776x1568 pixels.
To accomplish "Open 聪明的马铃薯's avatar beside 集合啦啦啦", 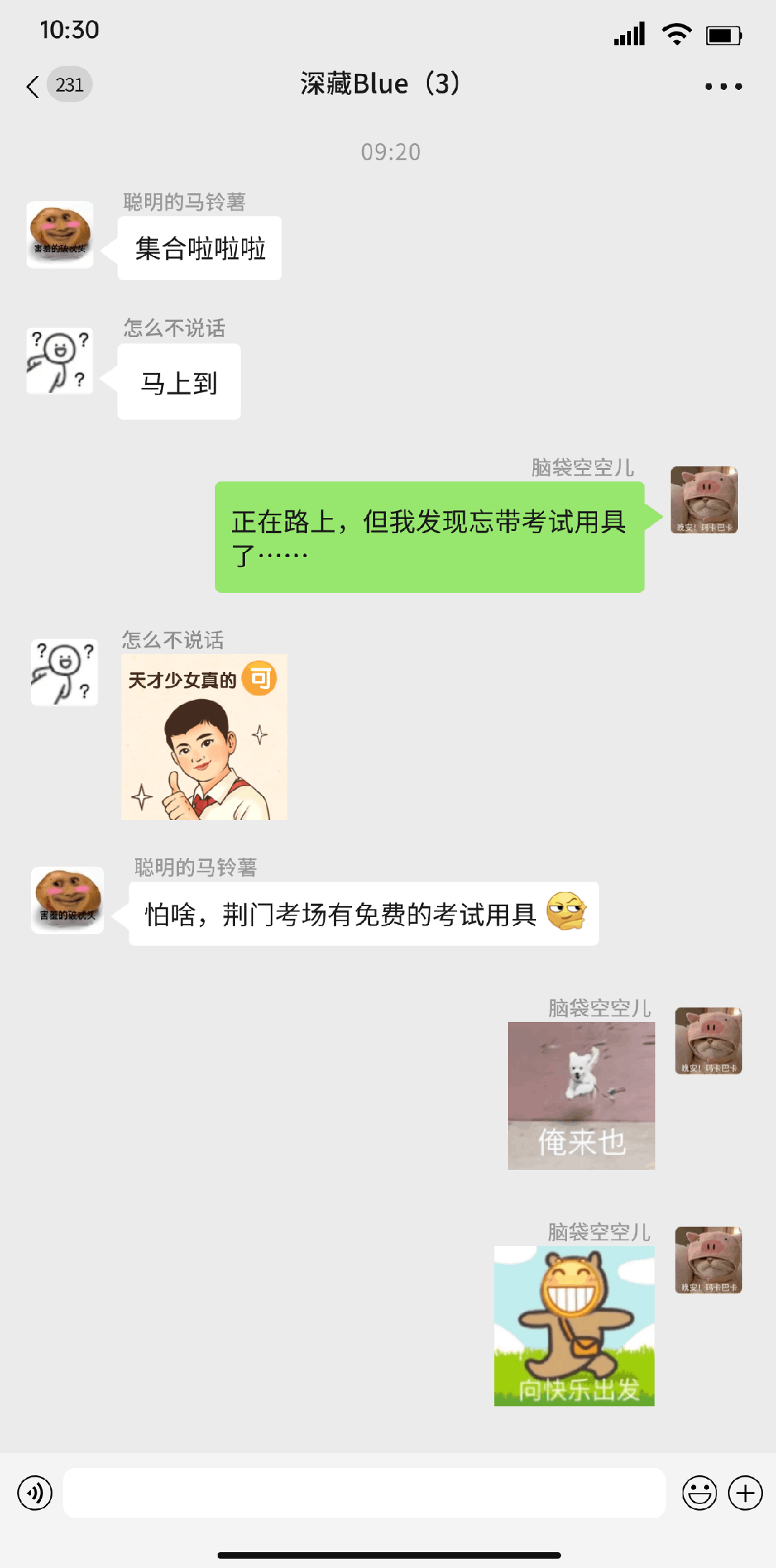I will (60, 234).
